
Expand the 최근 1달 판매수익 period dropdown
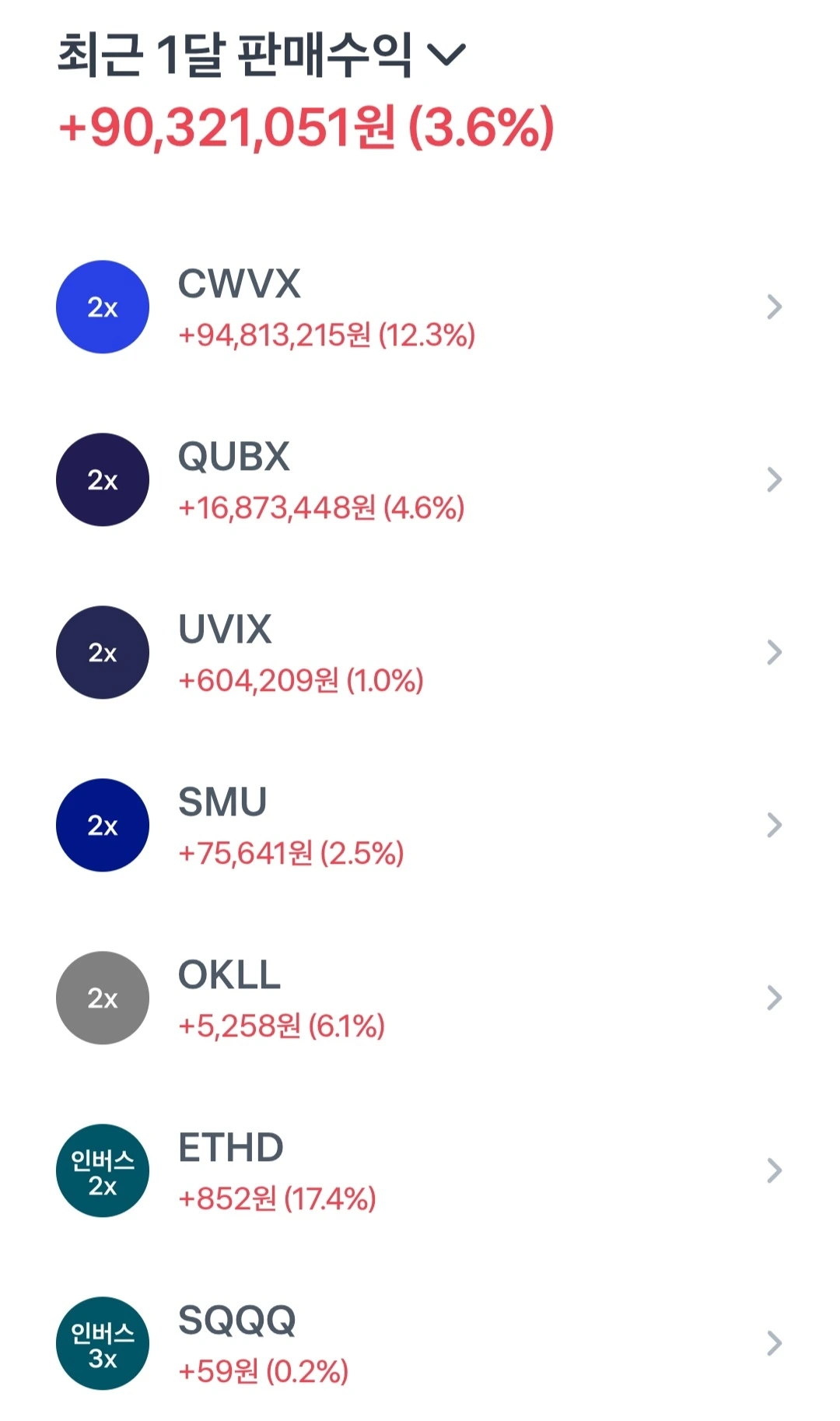[x=446, y=54]
